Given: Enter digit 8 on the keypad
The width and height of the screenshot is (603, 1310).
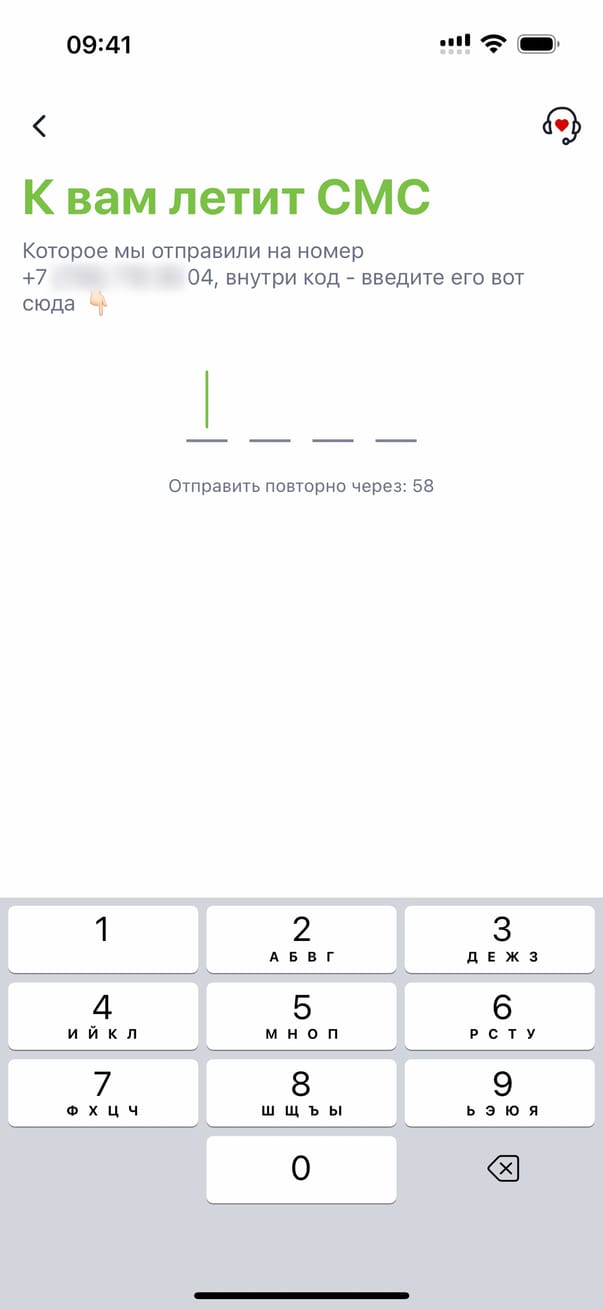Looking at the screenshot, I should pyautogui.click(x=301, y=1093).
